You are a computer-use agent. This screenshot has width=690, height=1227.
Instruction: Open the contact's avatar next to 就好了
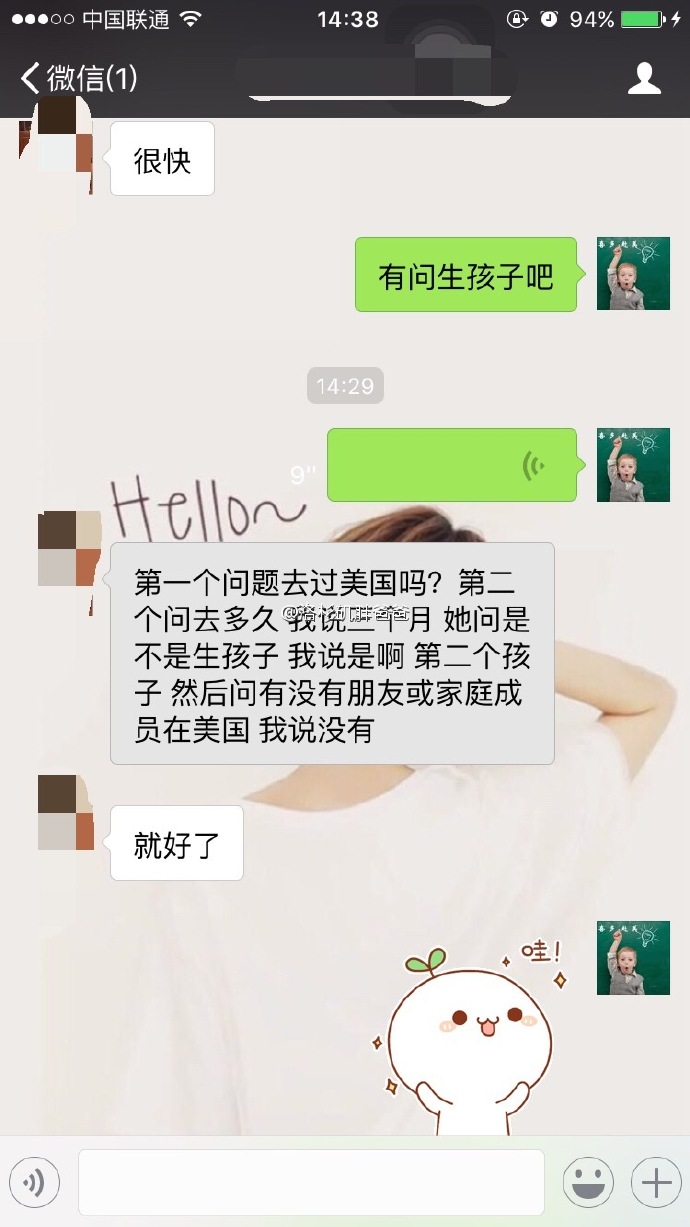66,812
